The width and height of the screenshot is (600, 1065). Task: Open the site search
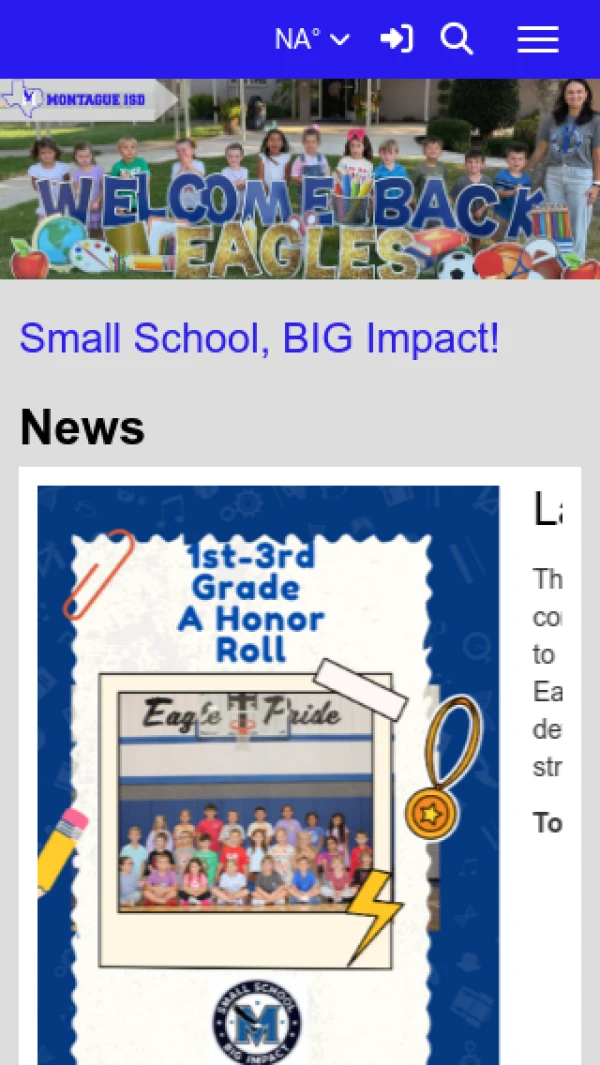(457, 39)
